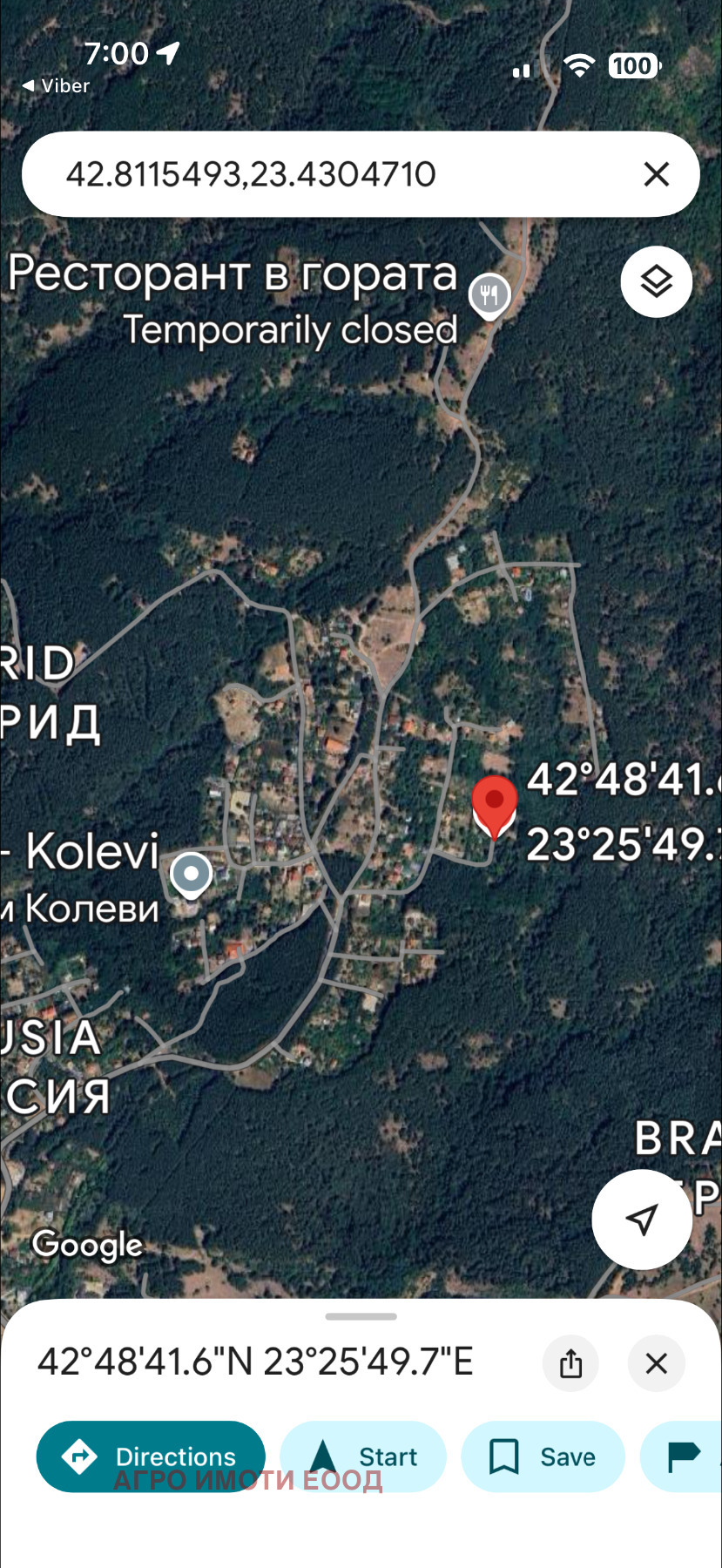
Task: Save this location
Action: click(543, 1456)
